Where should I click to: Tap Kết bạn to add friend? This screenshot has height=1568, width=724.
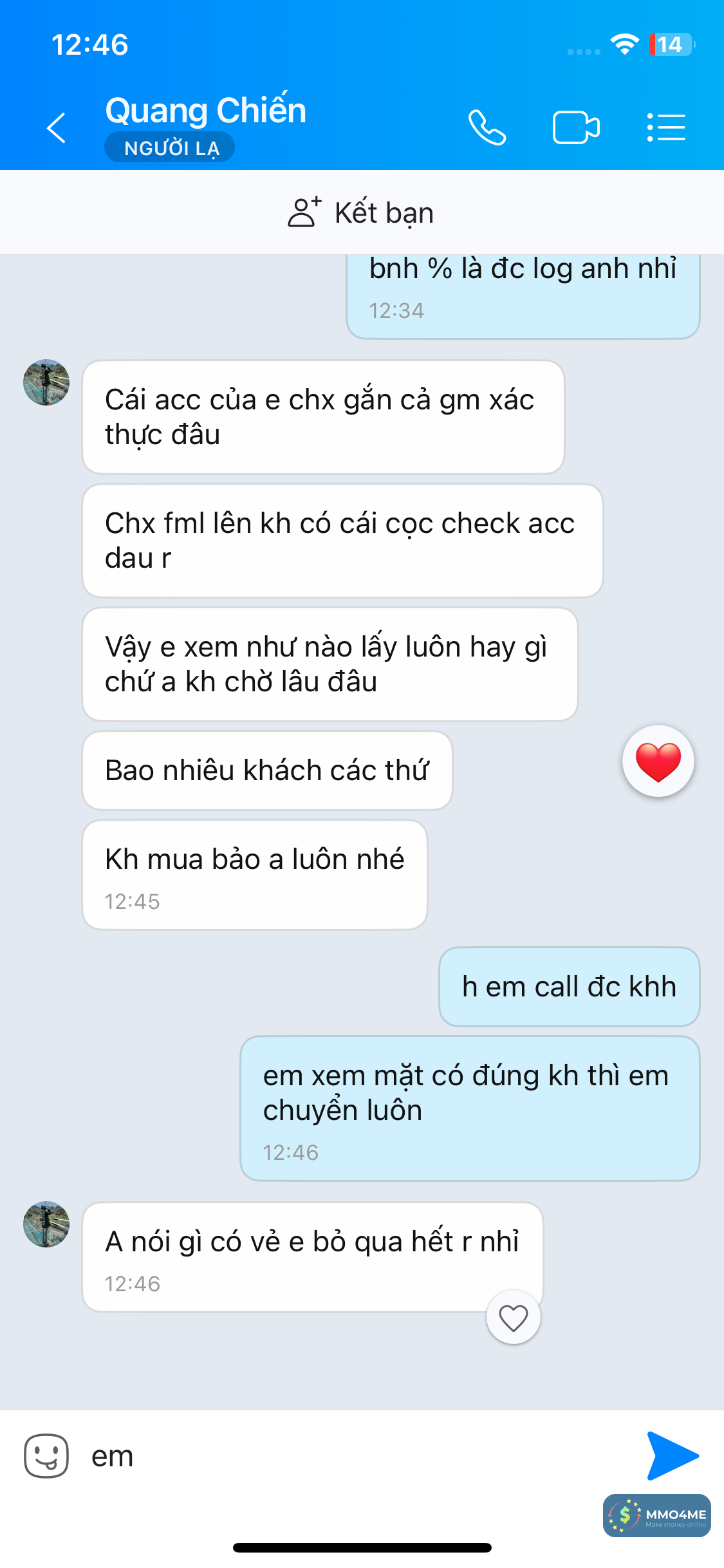[361, 212]
